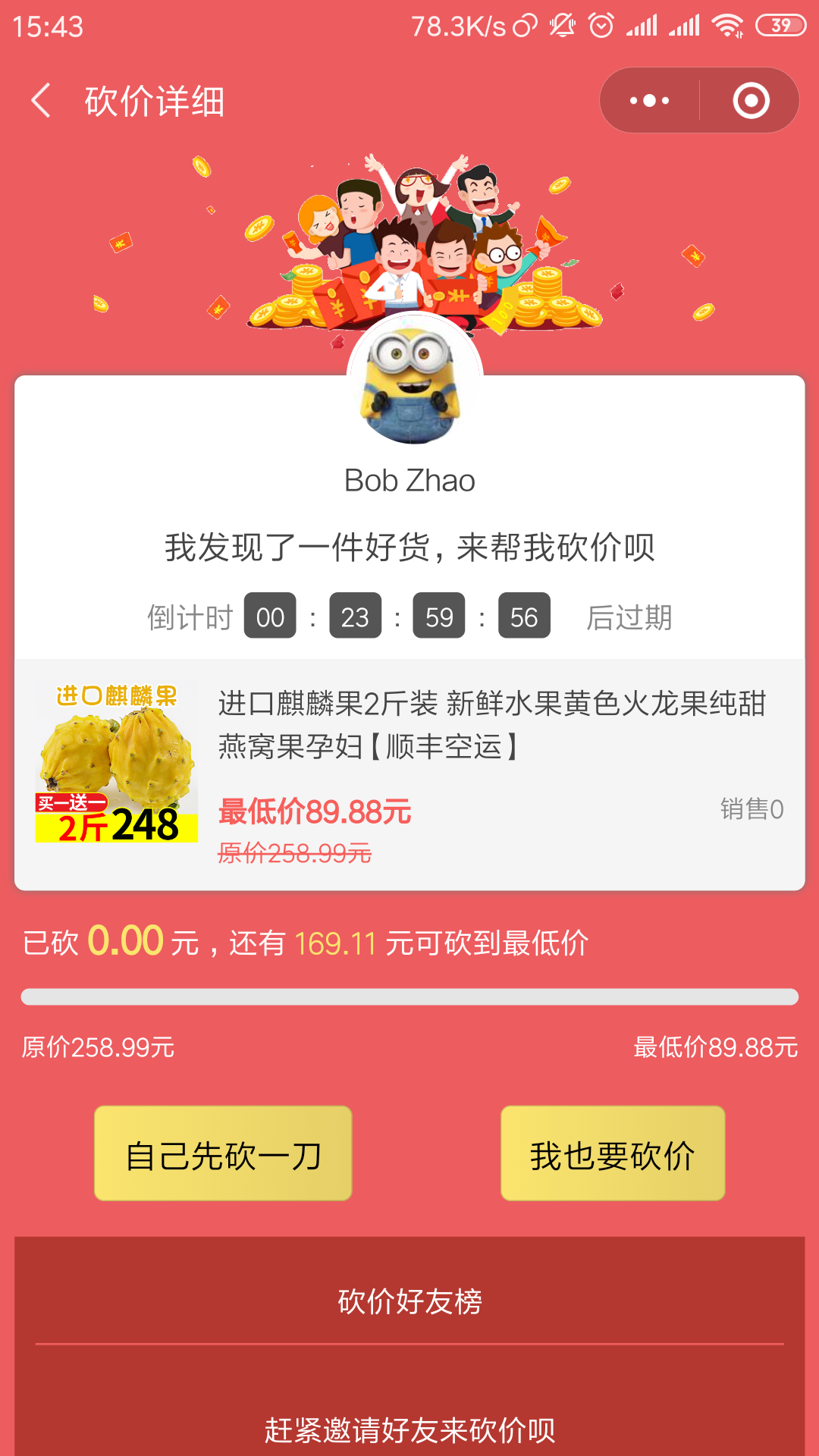The height and width of the screenshot is (1456, 819).
Task: Tap 我也要砍价 button
Action: (613, 1153)
